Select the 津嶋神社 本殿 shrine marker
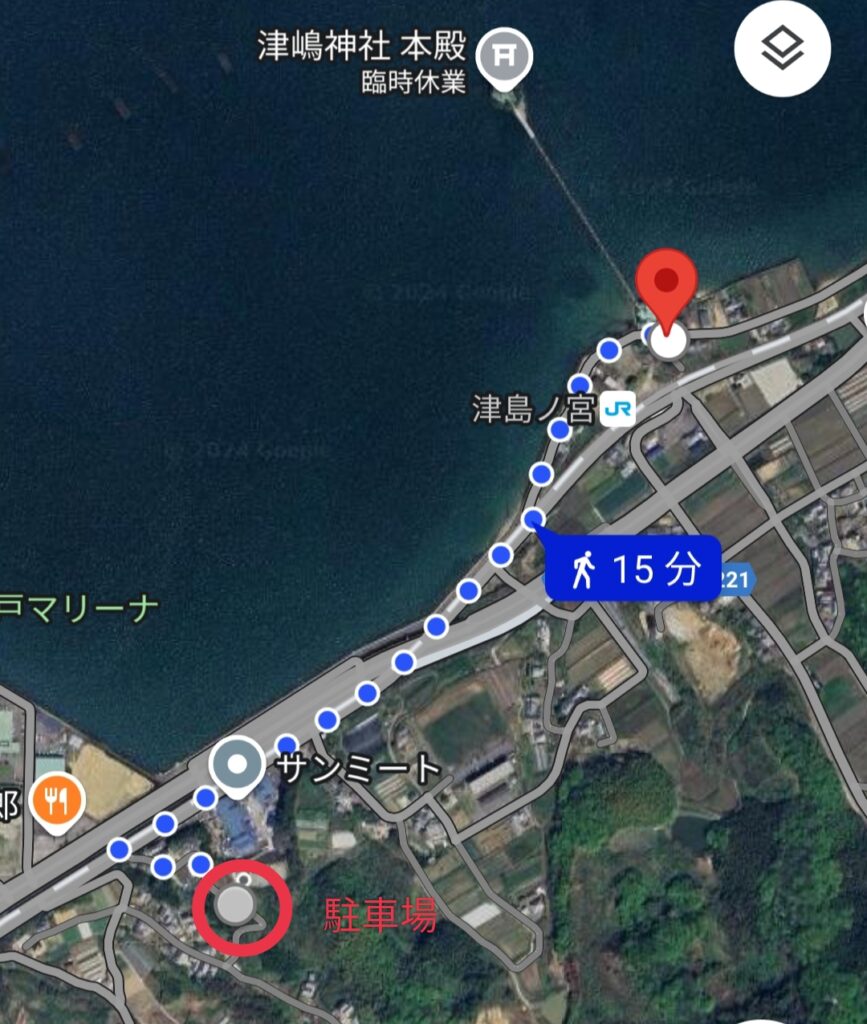Screen dimensions: 867x1024 click(x=502, y=56)
